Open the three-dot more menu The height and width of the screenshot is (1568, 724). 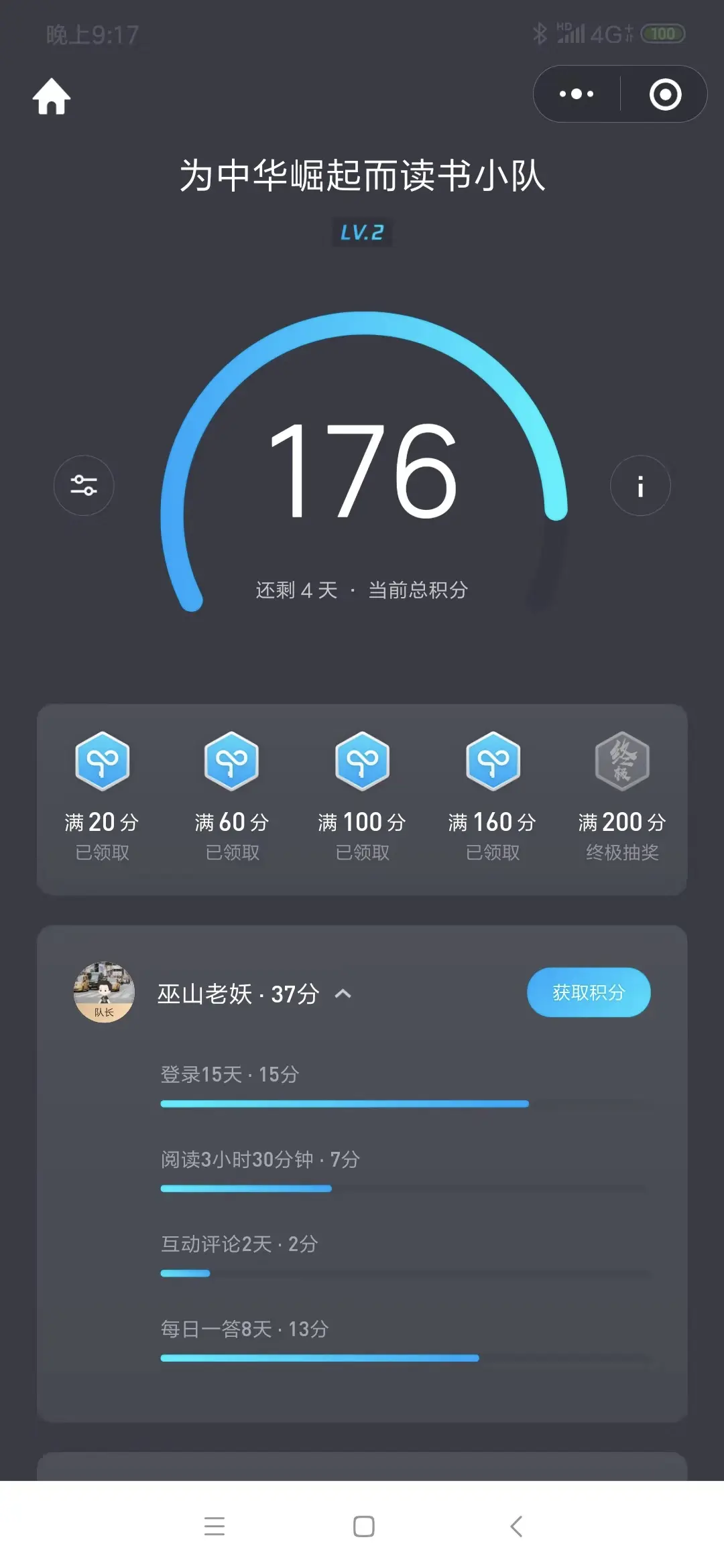tap(577, 94)
